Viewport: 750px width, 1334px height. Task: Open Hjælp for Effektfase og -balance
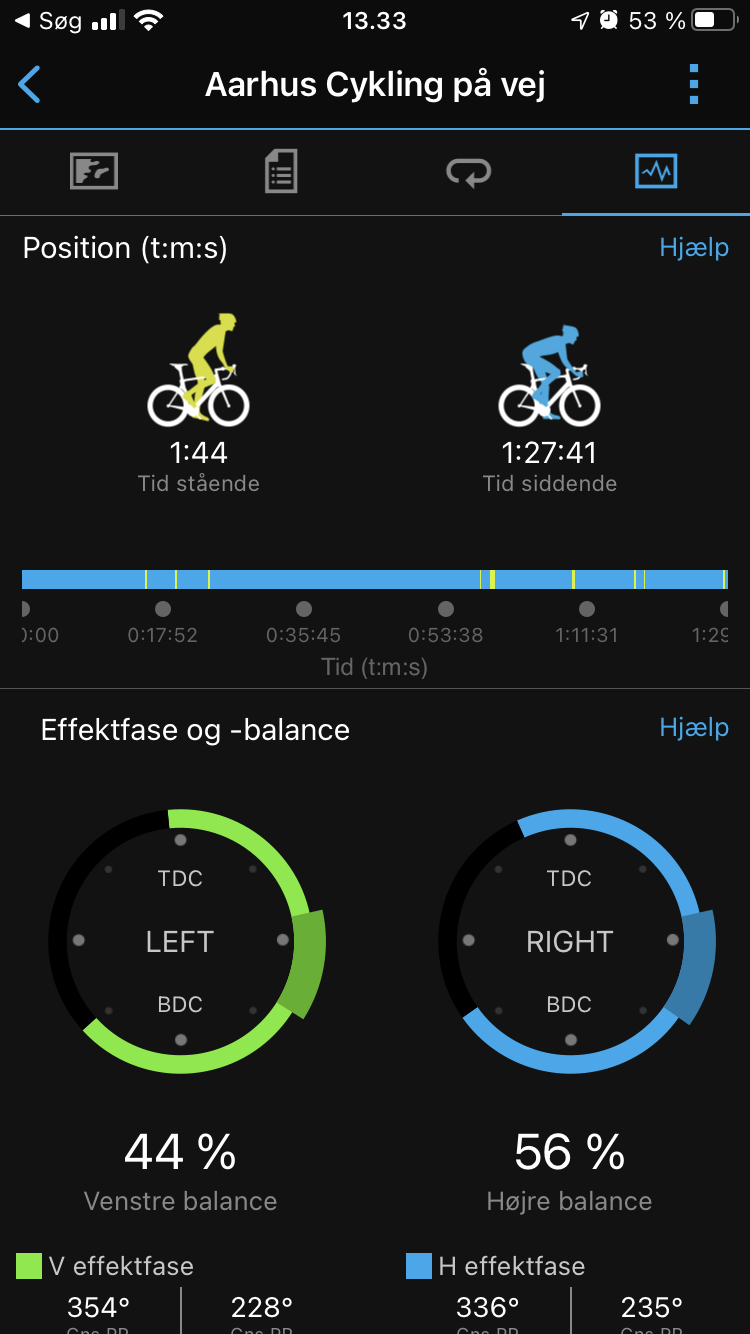tap(694, 727)
